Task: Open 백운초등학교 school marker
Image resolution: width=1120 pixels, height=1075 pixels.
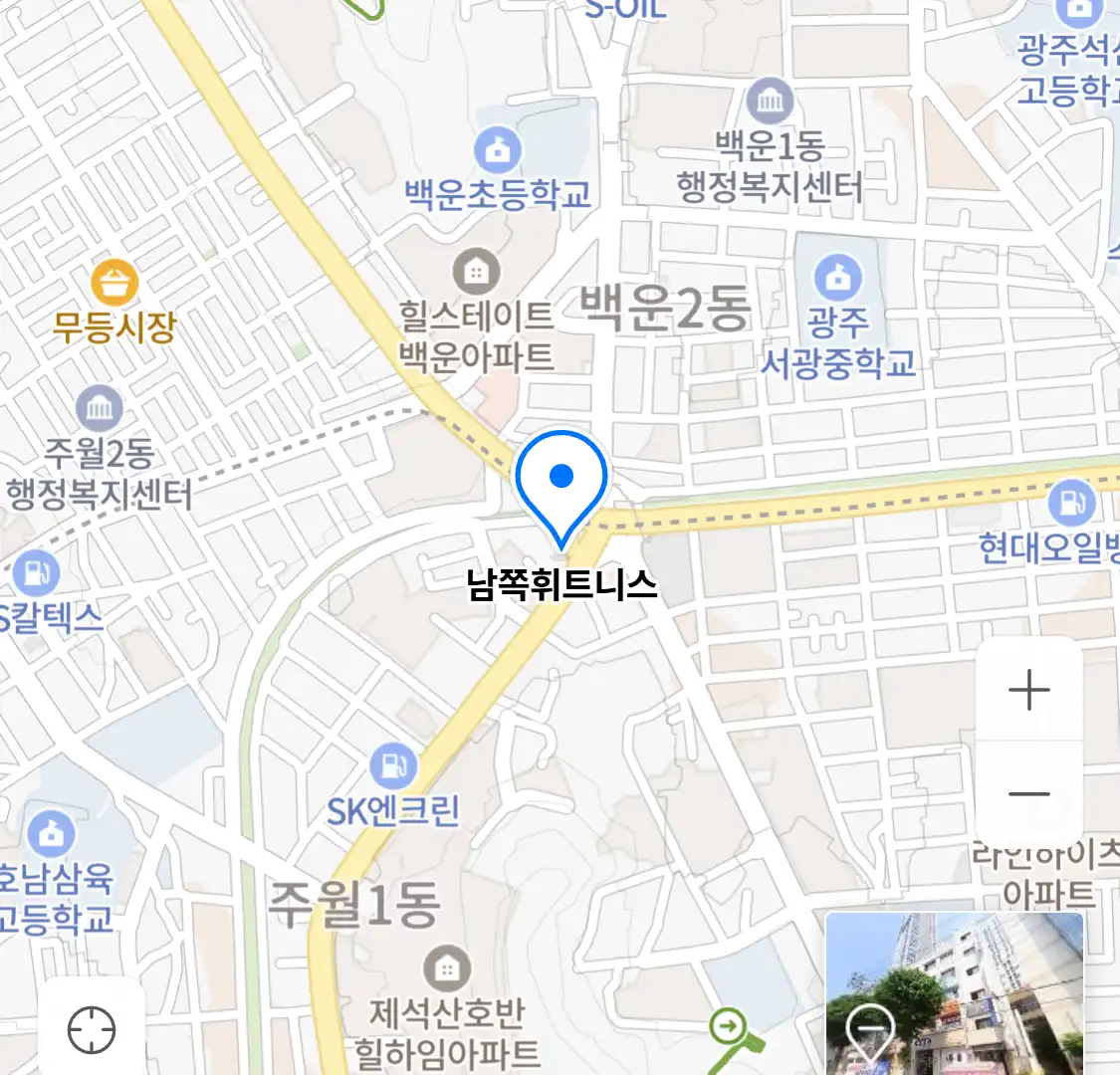Action: click(x=498, y=151)
